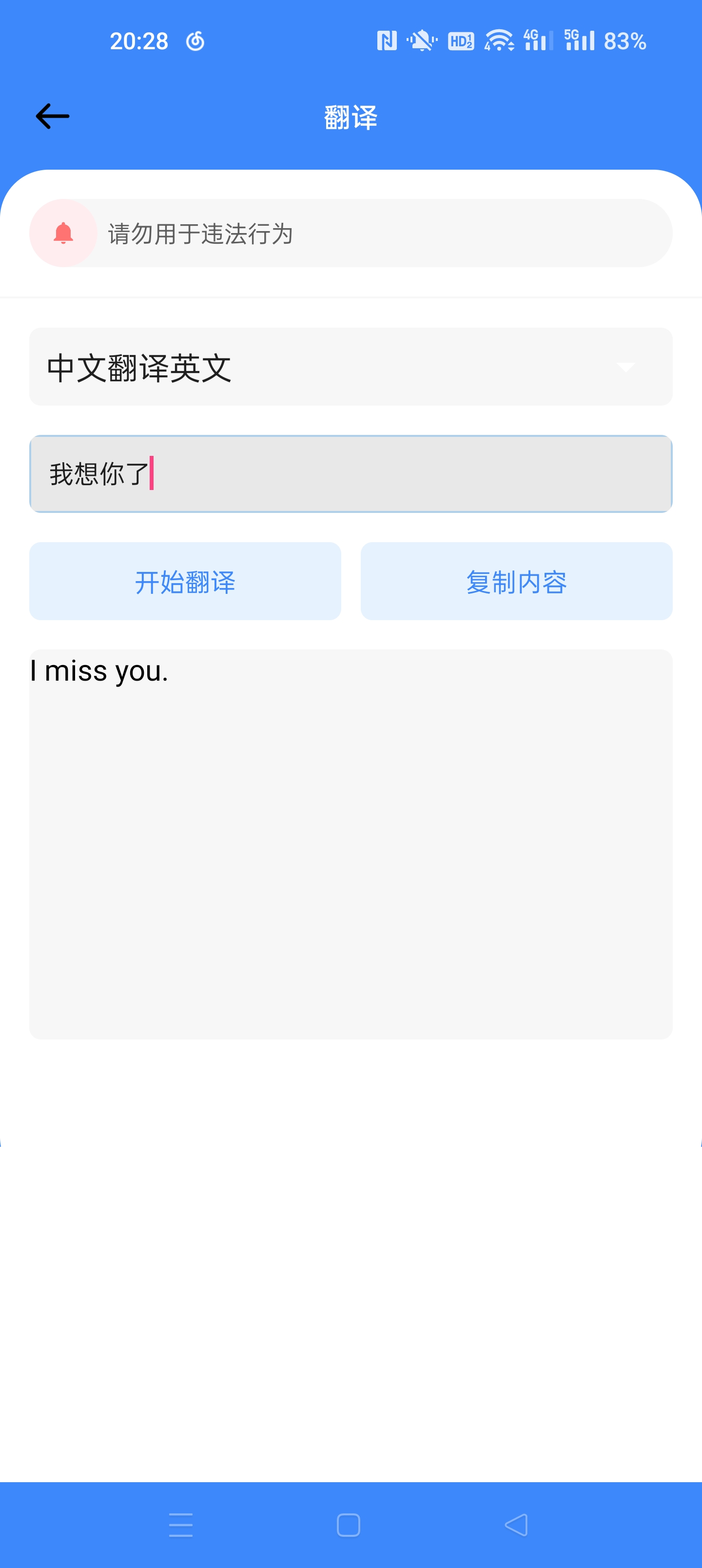The height and width of the screenshot is (1568, 702).
Task: Tap the battery percentage indicator
Action: pyautogui.click(x=624, y=41)
